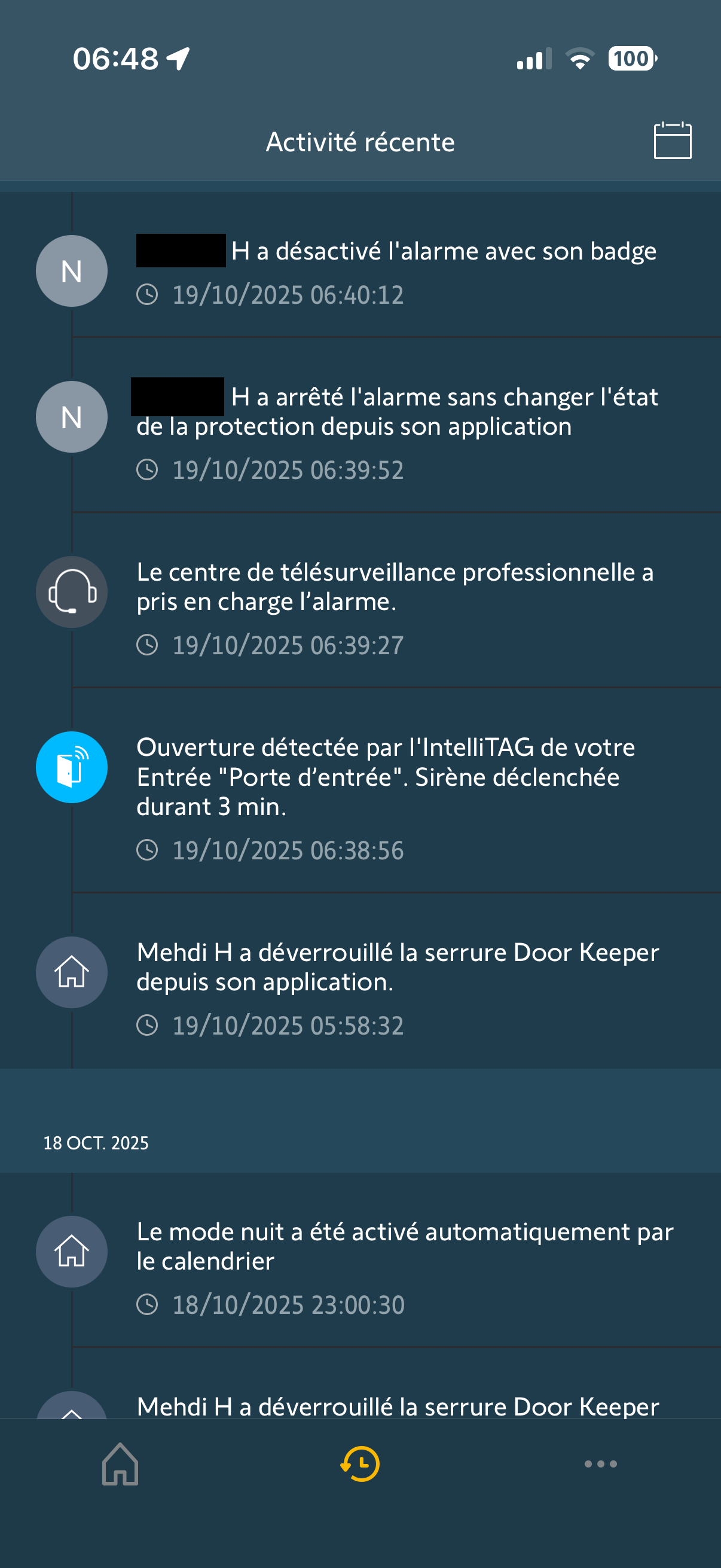Open the calendar date filter

[672, 141]
